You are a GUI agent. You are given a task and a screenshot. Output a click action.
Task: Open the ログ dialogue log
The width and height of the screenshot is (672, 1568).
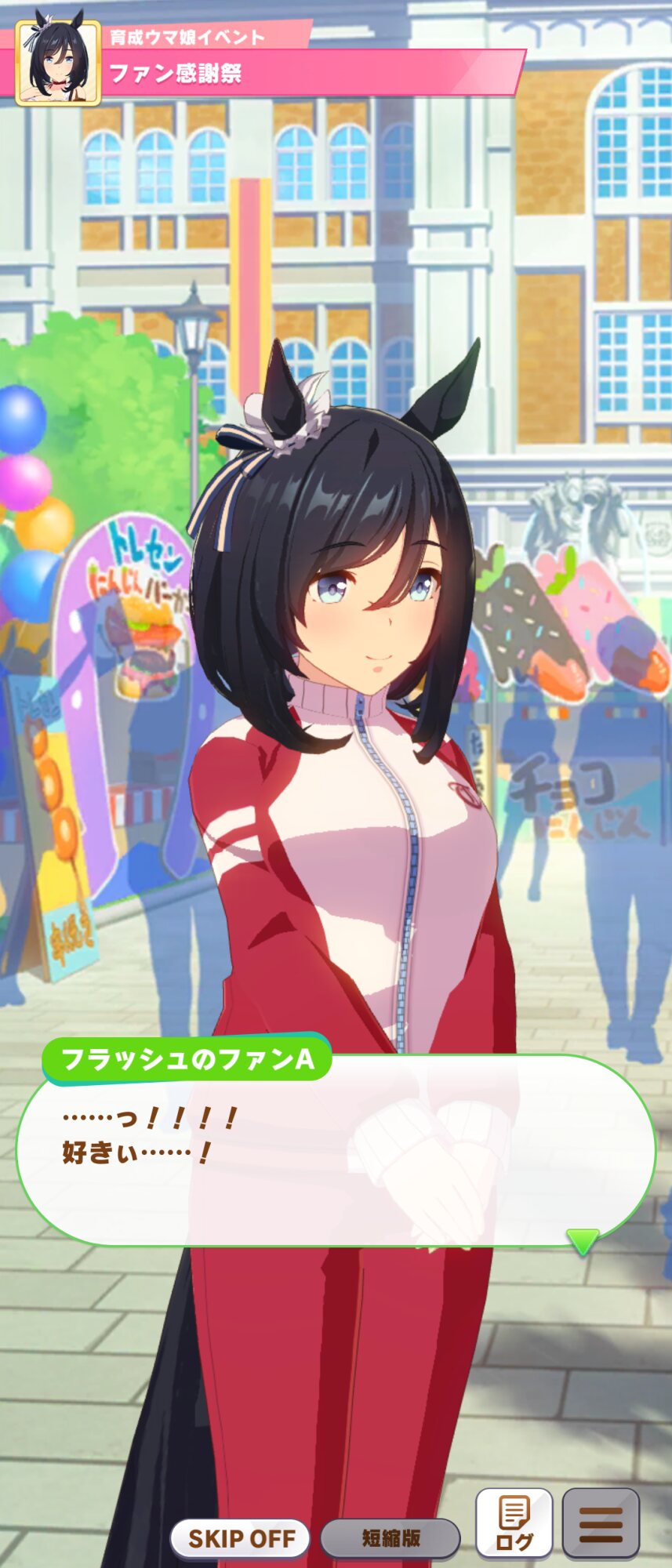514,1523
